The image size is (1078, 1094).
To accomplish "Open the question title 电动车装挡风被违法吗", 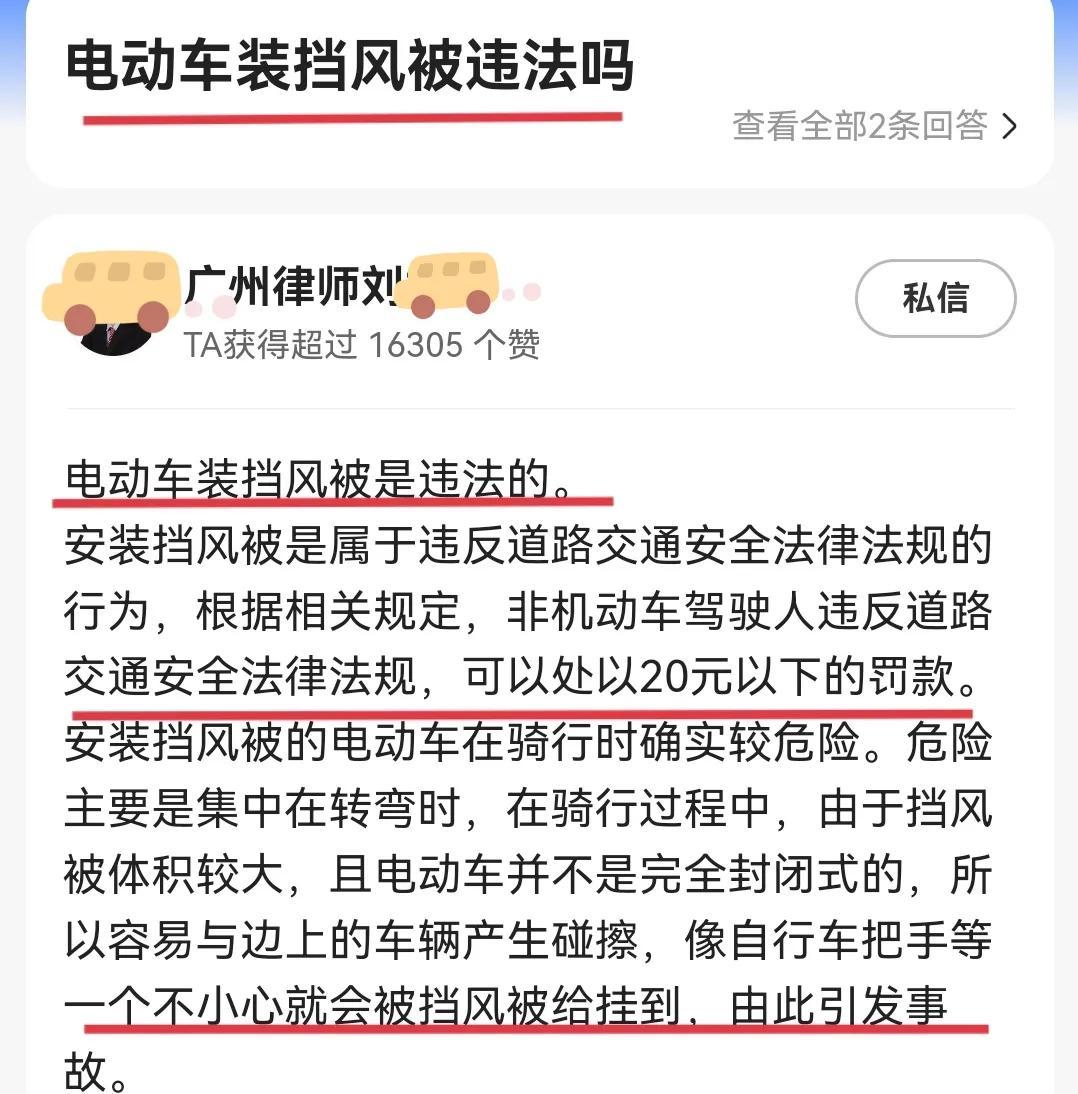I will click(x=349, y=66).
